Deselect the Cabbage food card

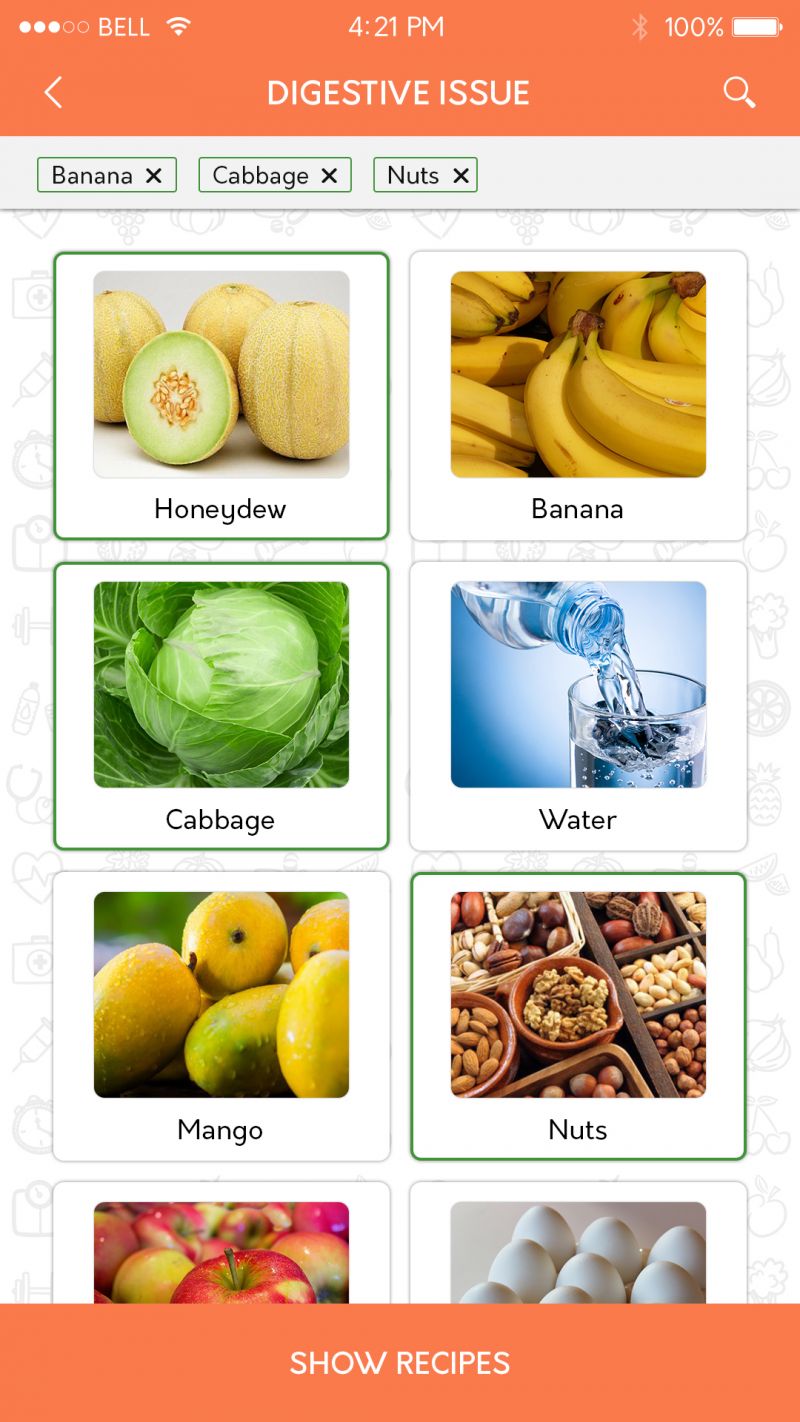[x=221, y=706]
